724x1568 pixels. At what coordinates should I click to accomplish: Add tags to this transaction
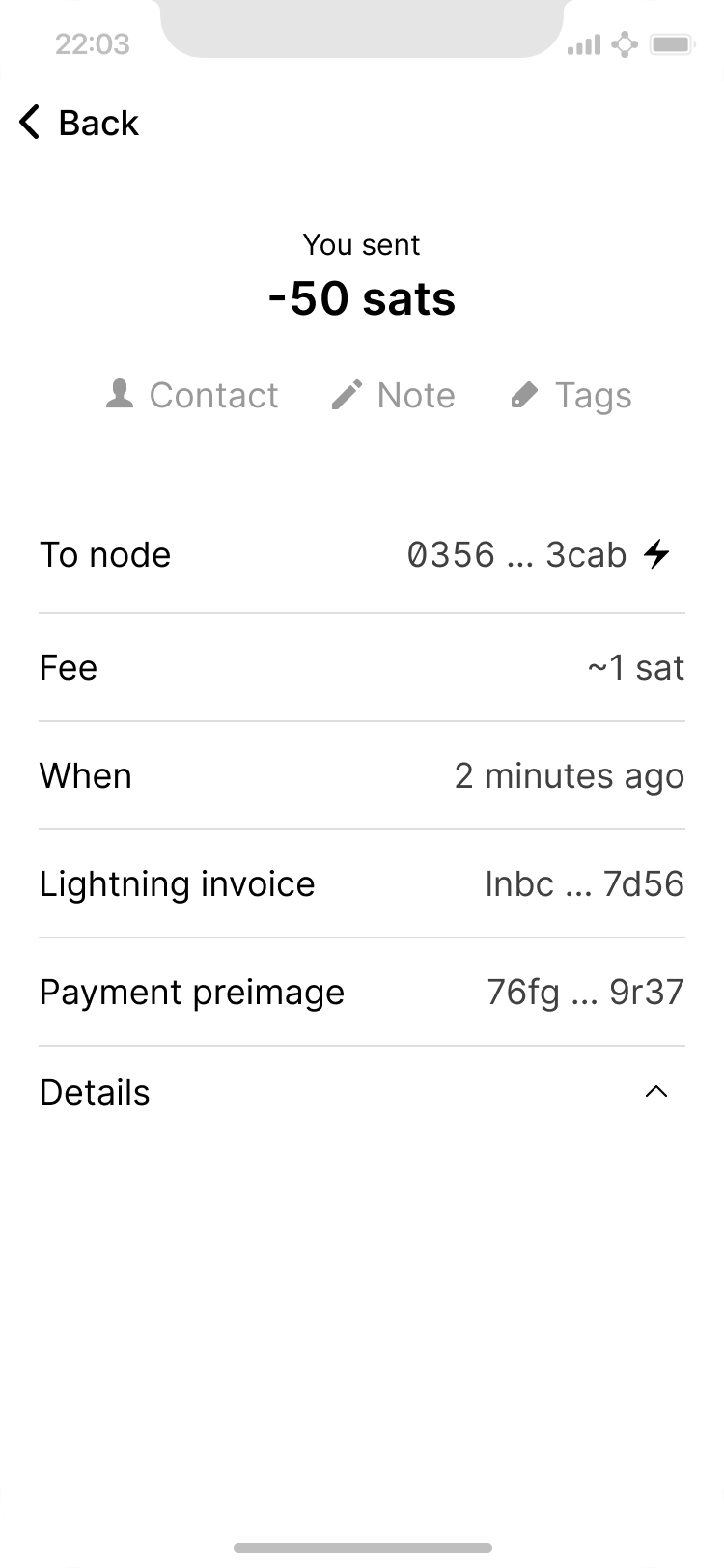click(x=571, y=395)
